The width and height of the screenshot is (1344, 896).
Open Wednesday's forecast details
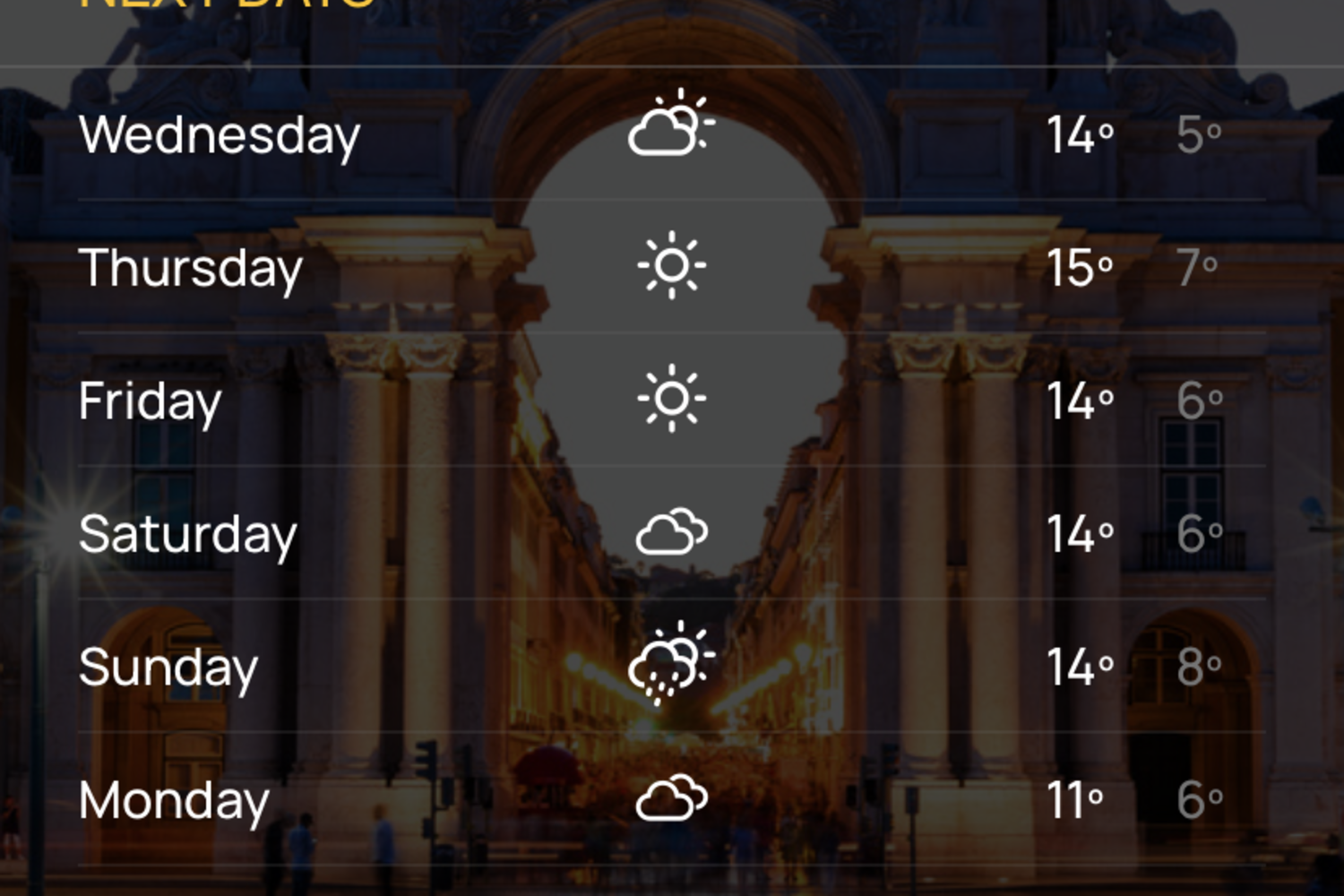point(220,134)
